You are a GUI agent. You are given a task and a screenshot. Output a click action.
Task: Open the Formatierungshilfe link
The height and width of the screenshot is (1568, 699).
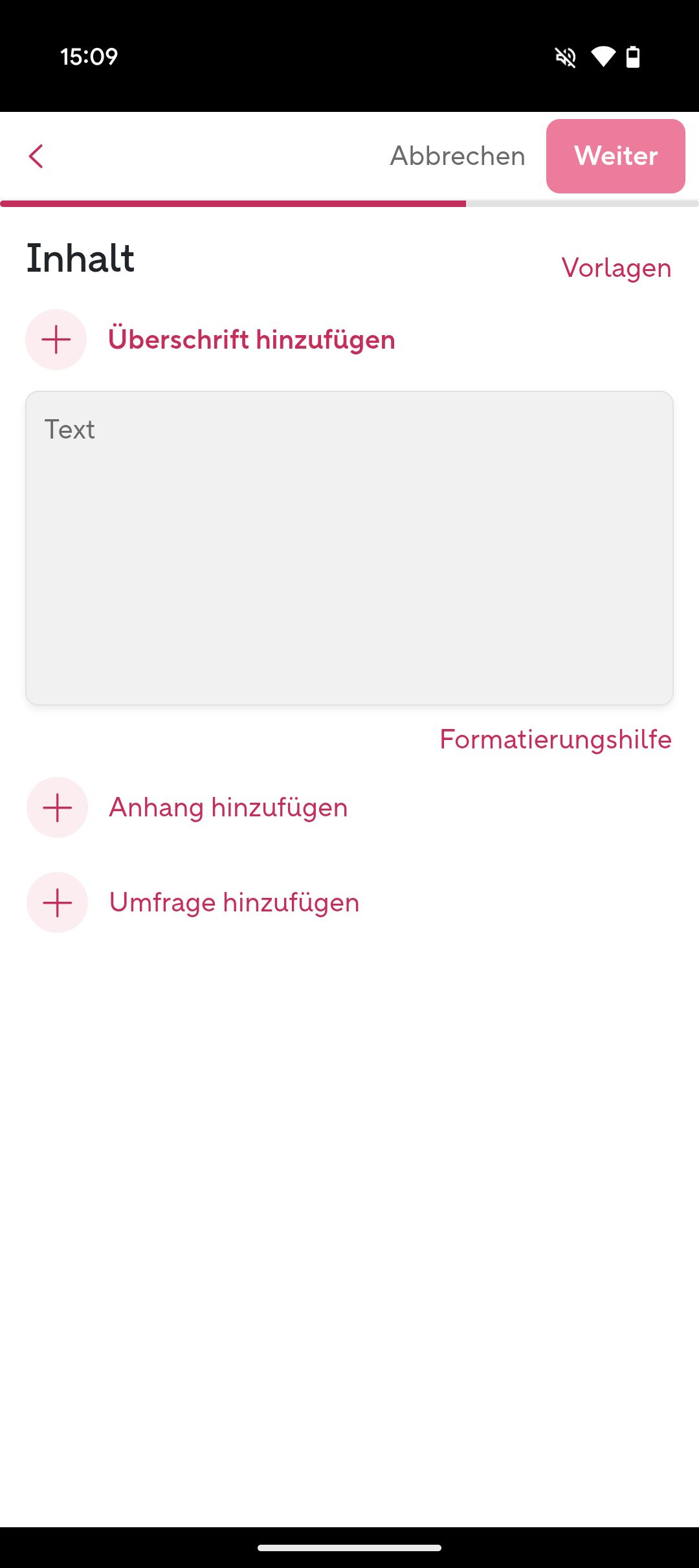pos(555,739)
